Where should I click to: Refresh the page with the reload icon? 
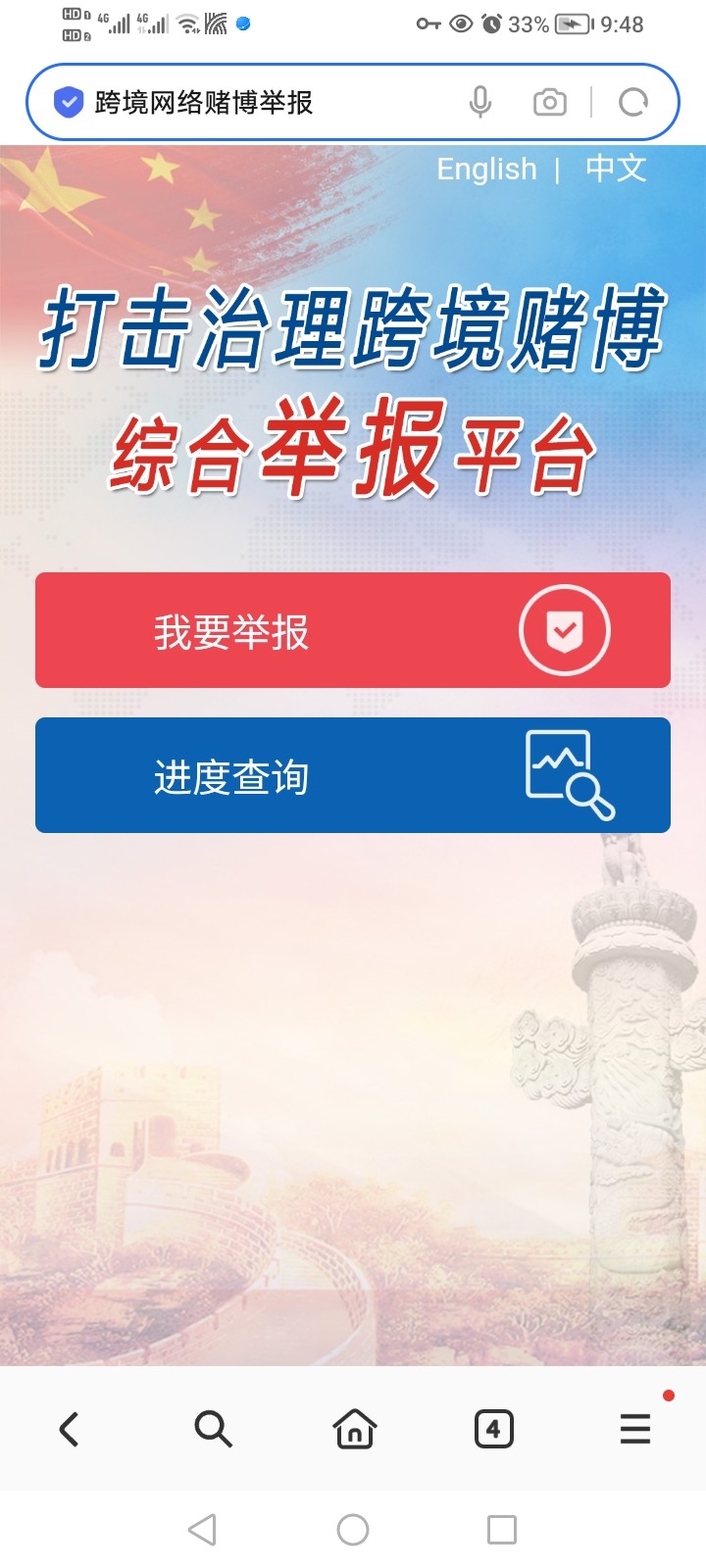tap(634, 101)
